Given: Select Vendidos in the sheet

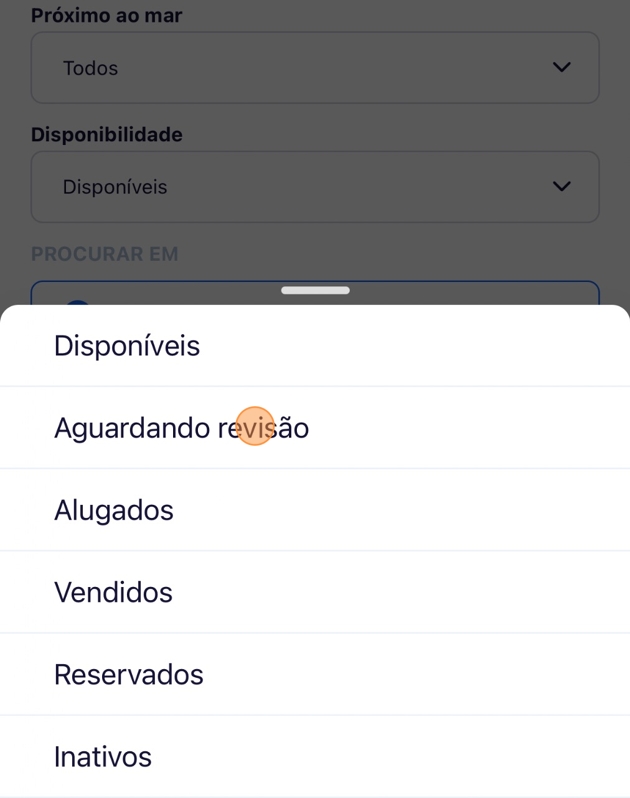Looking at the screenshot, I should (x=113, y=592).
